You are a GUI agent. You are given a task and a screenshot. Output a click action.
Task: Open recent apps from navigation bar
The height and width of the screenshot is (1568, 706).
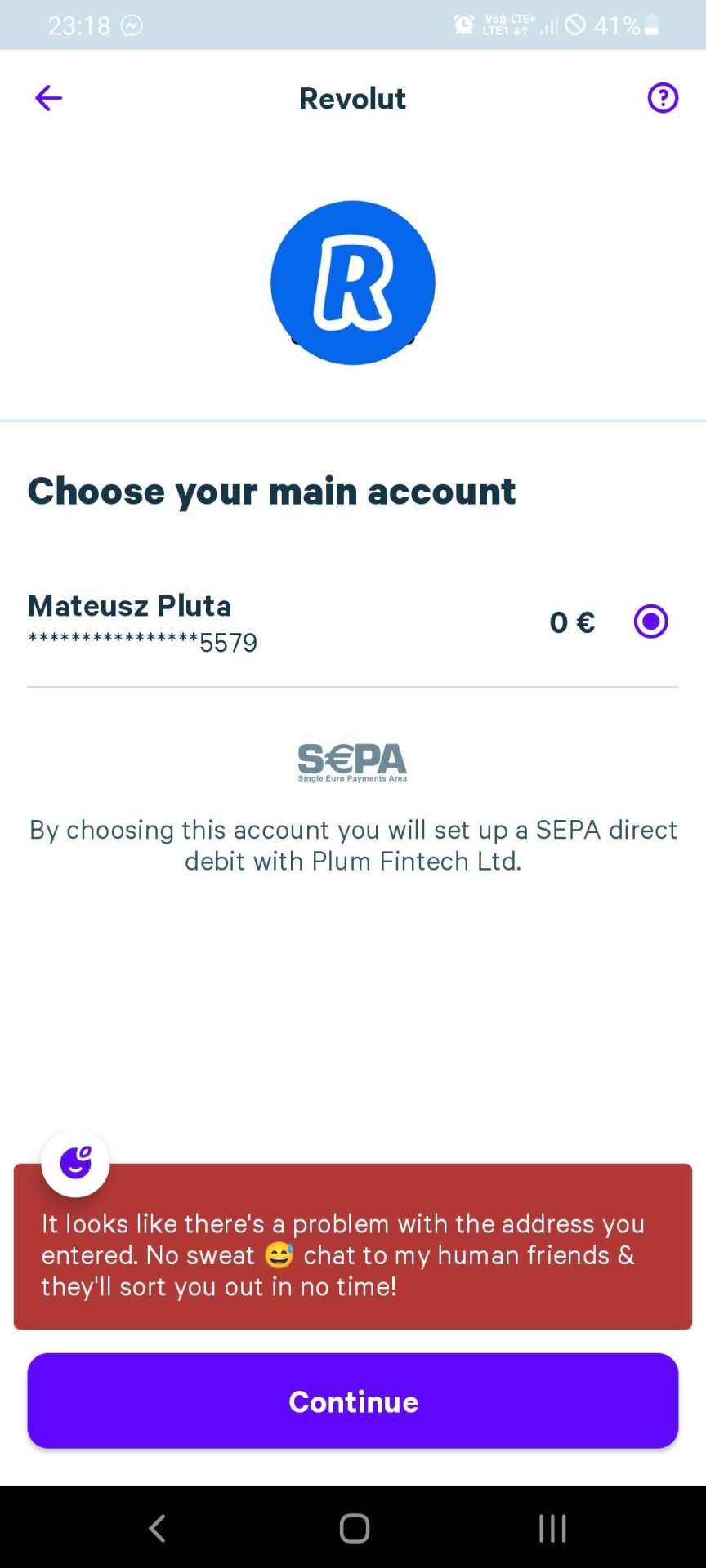tap(552, 1528)
